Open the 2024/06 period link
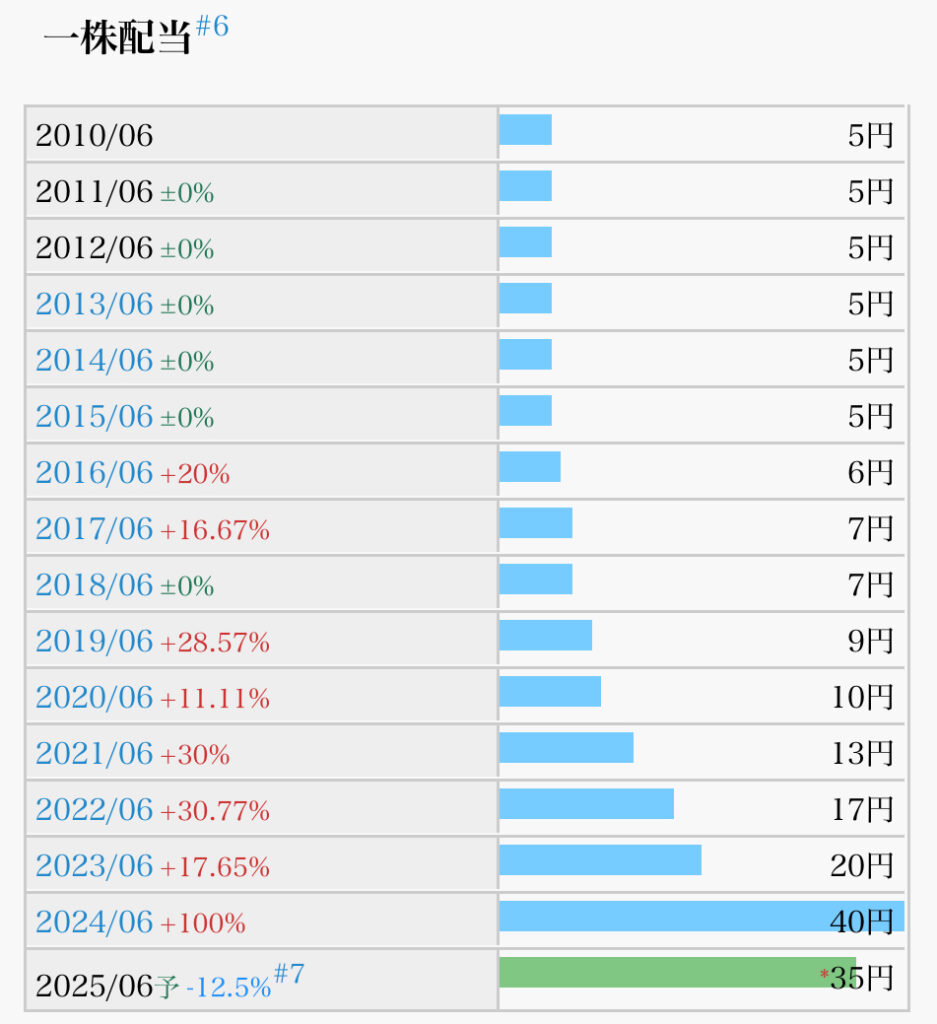 [x=94, y=922]
